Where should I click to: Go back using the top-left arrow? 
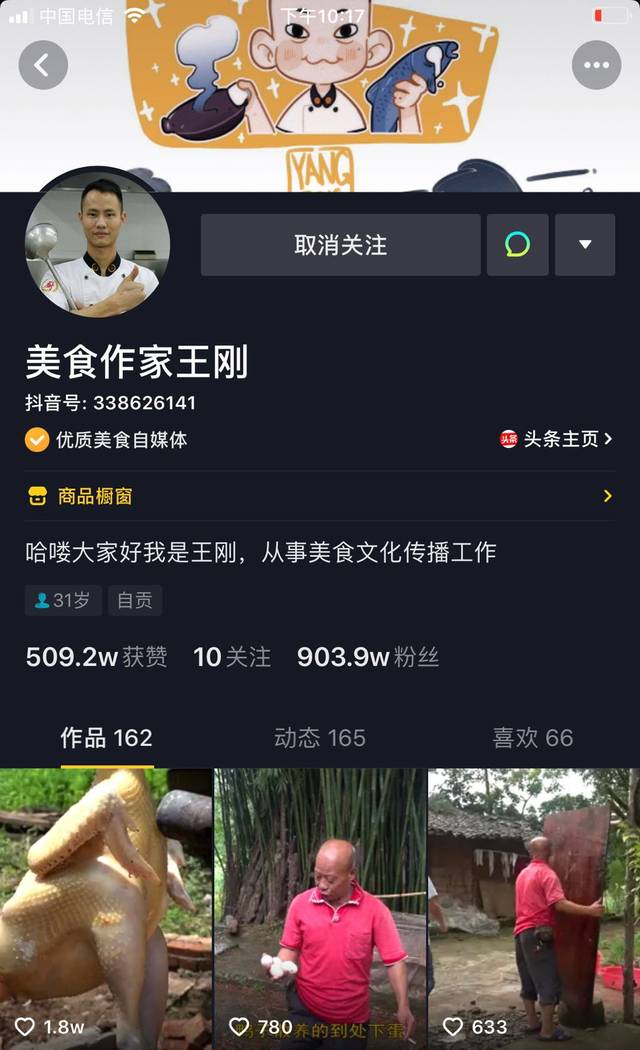click(43, 66)
